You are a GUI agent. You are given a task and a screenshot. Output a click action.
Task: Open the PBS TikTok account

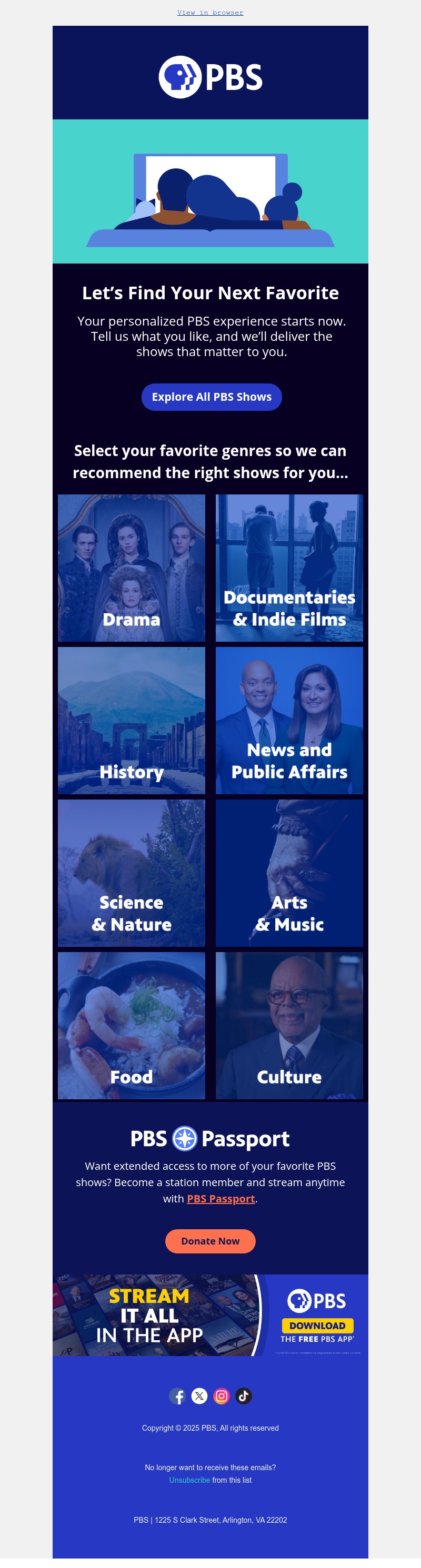[x=244, y=1396]
